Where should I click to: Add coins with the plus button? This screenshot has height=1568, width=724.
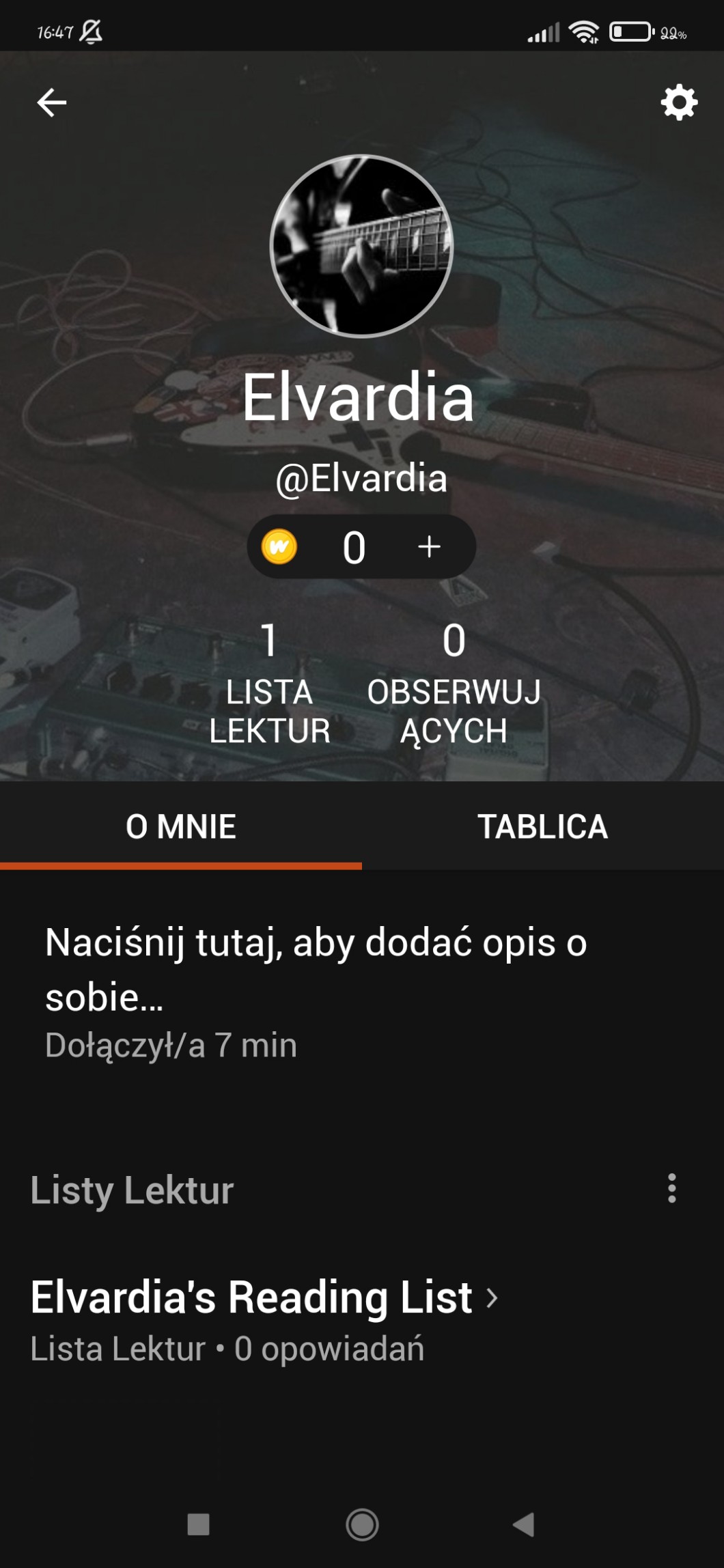click(x=429, y=547)
